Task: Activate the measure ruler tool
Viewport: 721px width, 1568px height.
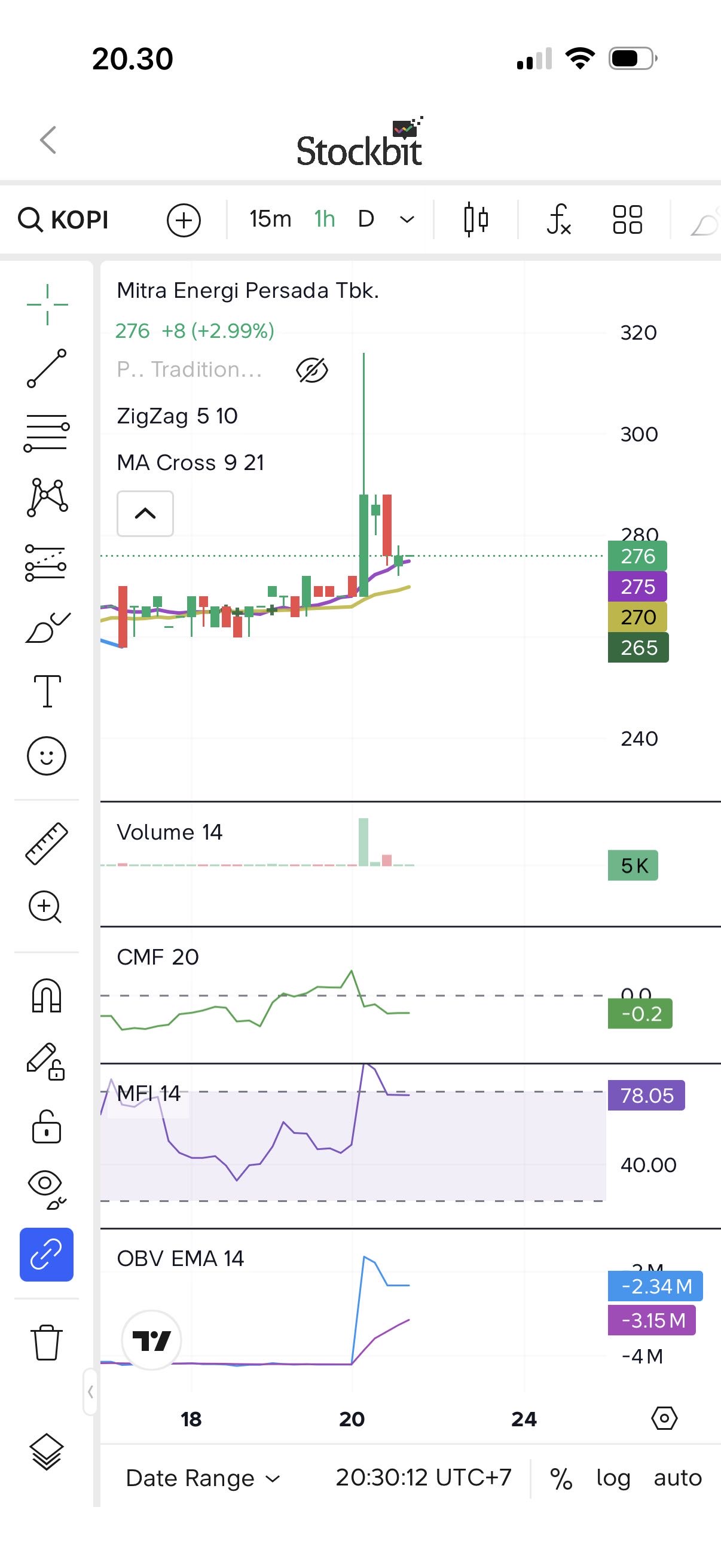Action: (46, 844)
